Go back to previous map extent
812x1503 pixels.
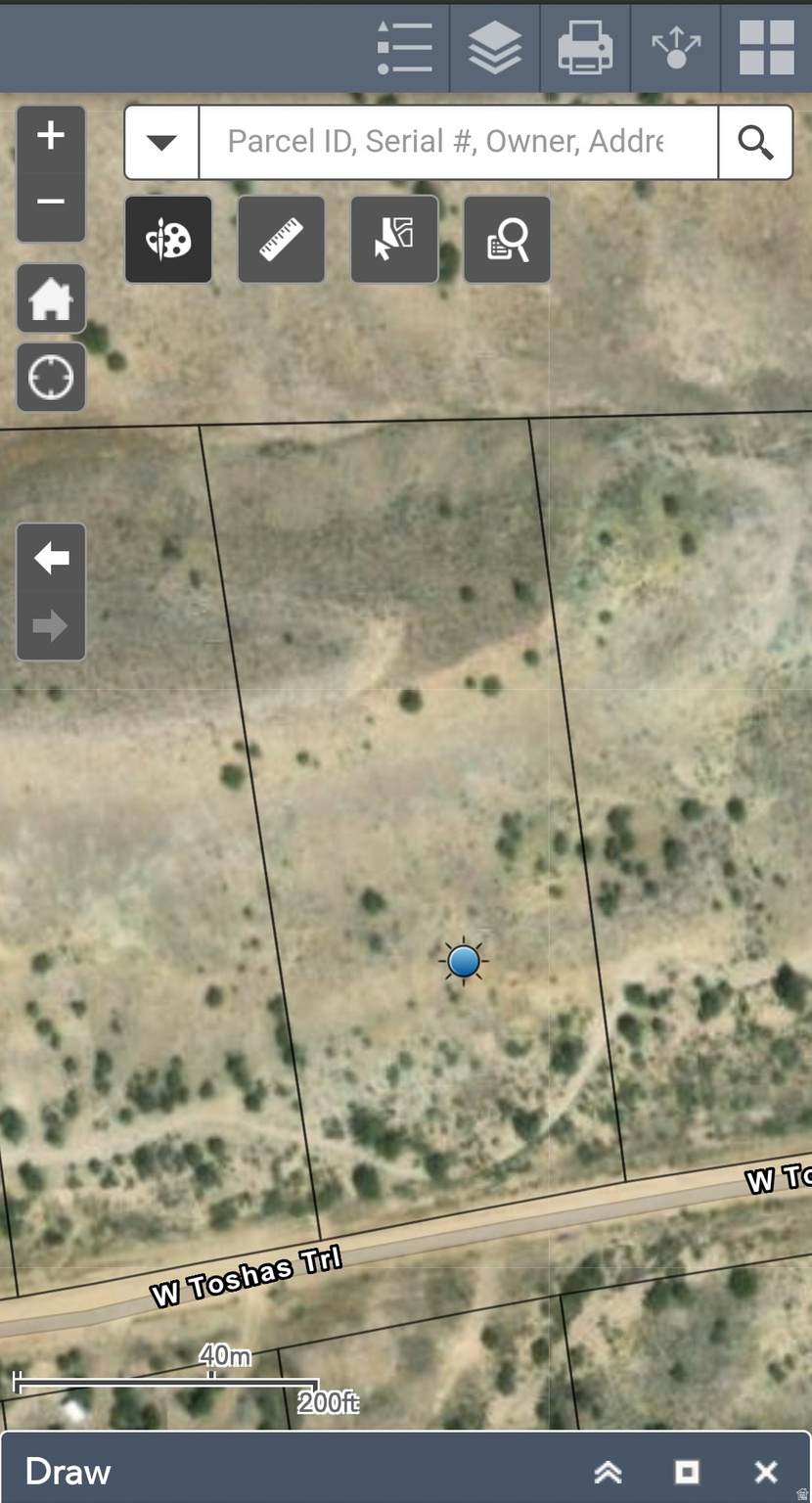pos(51,559)
